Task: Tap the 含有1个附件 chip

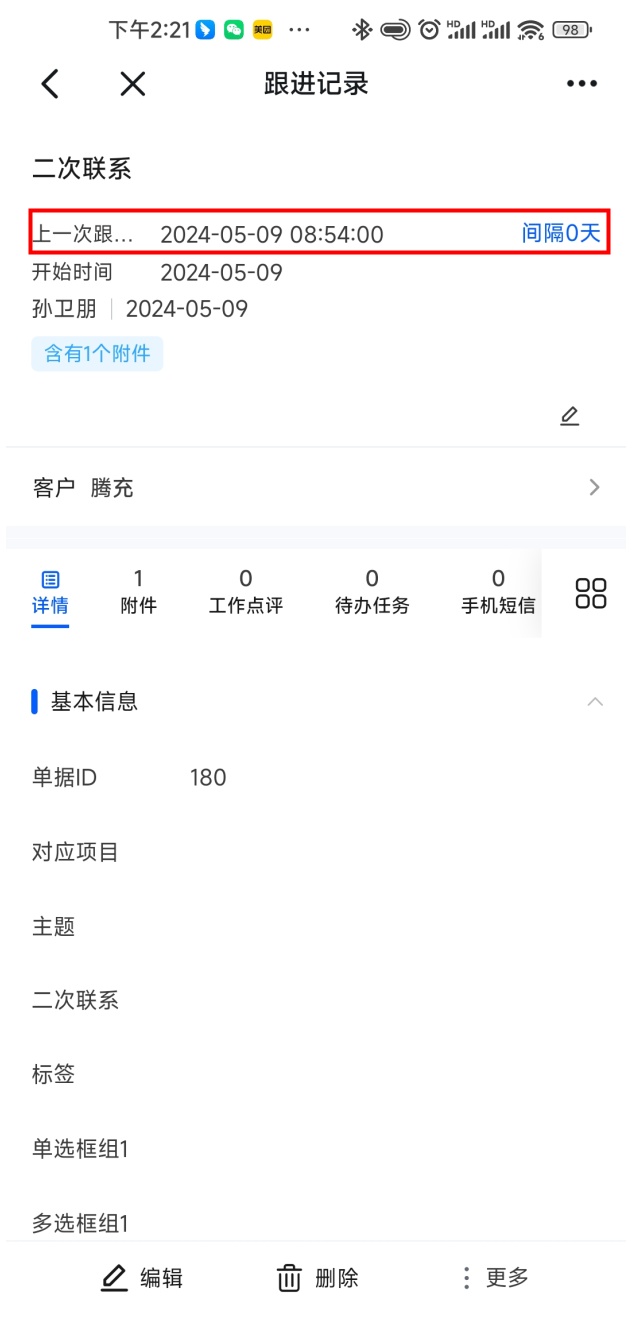Action: (x=97, y=354)
